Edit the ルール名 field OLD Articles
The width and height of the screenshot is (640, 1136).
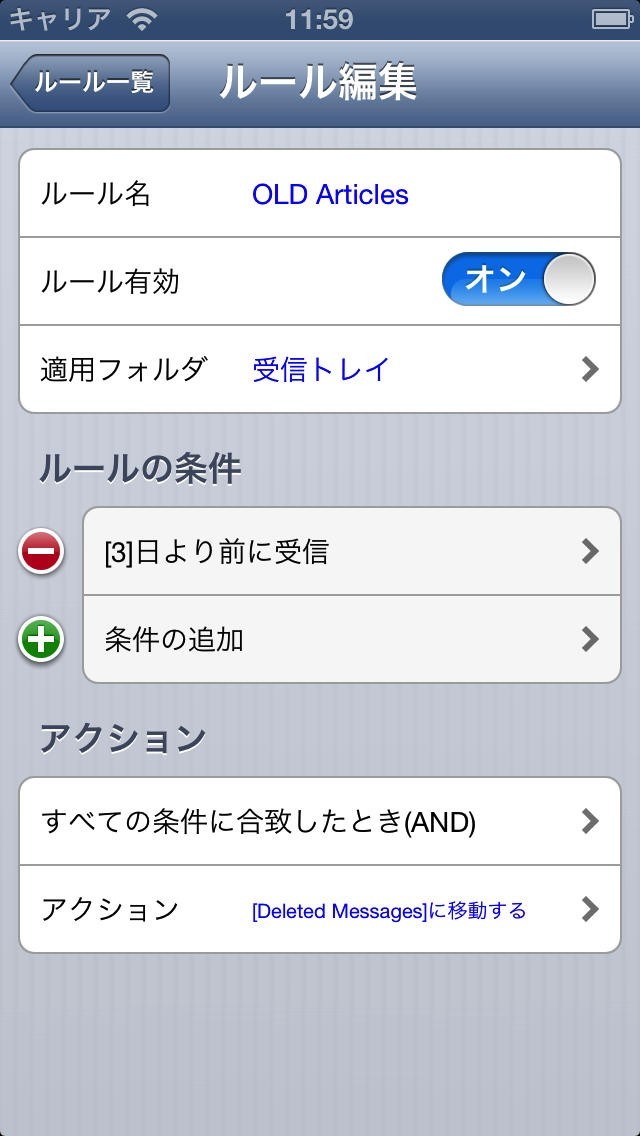330,194
